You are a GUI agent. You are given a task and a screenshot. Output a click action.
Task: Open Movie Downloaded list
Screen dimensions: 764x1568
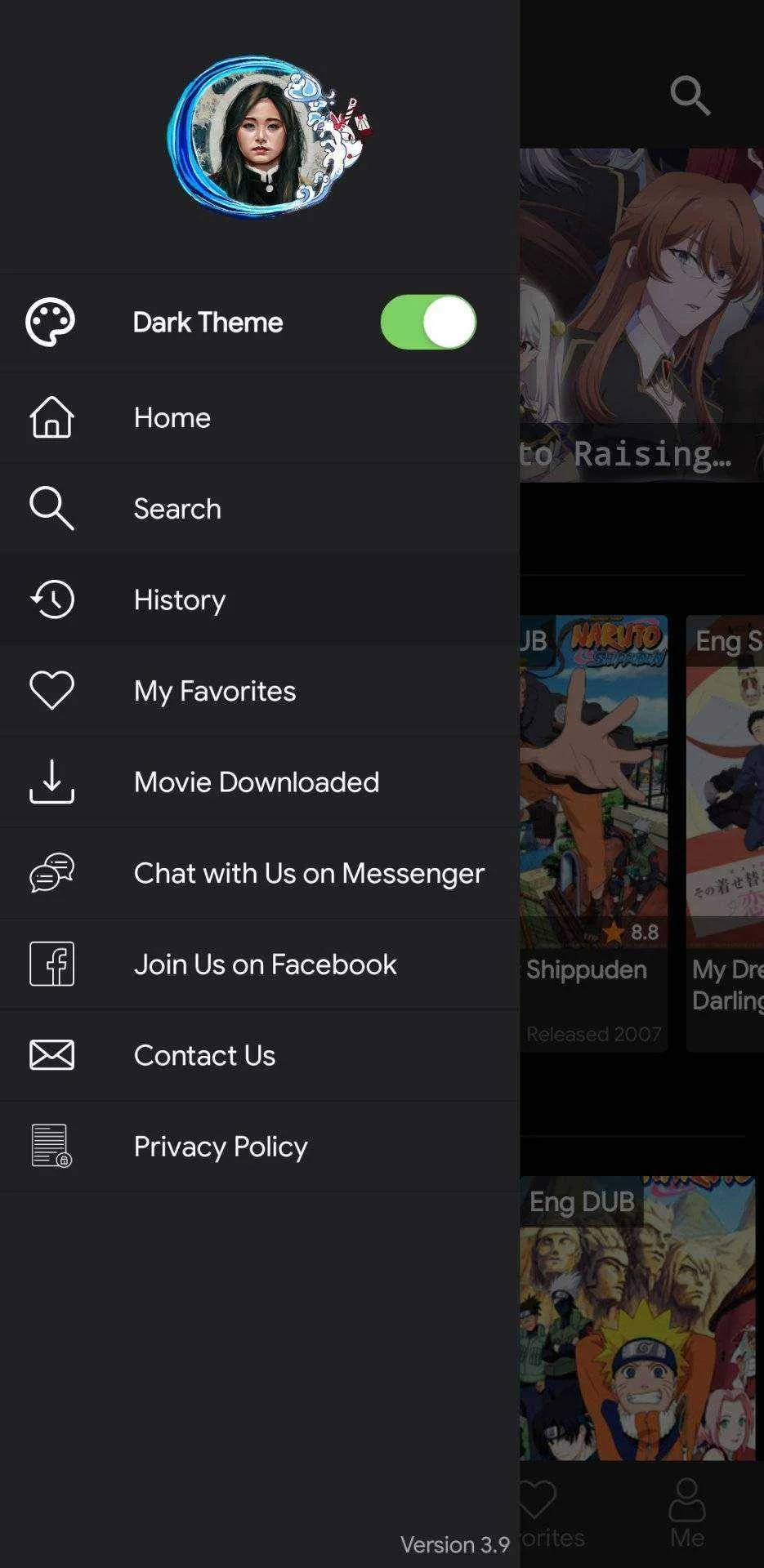pos(260,782)
